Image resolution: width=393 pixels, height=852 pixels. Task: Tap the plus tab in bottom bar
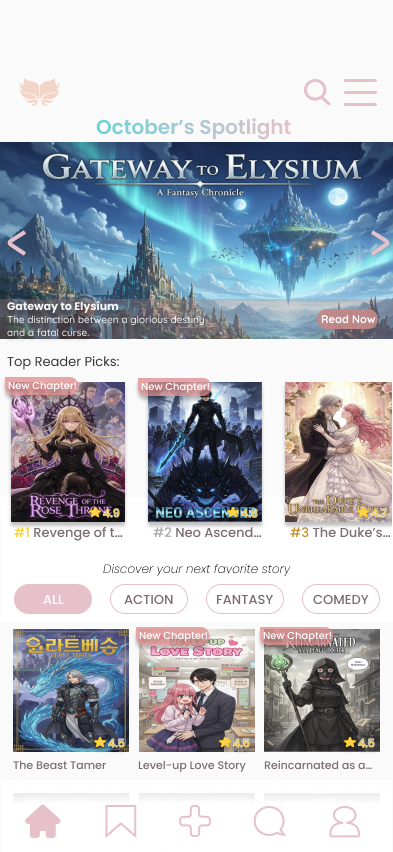pos(195,821)
